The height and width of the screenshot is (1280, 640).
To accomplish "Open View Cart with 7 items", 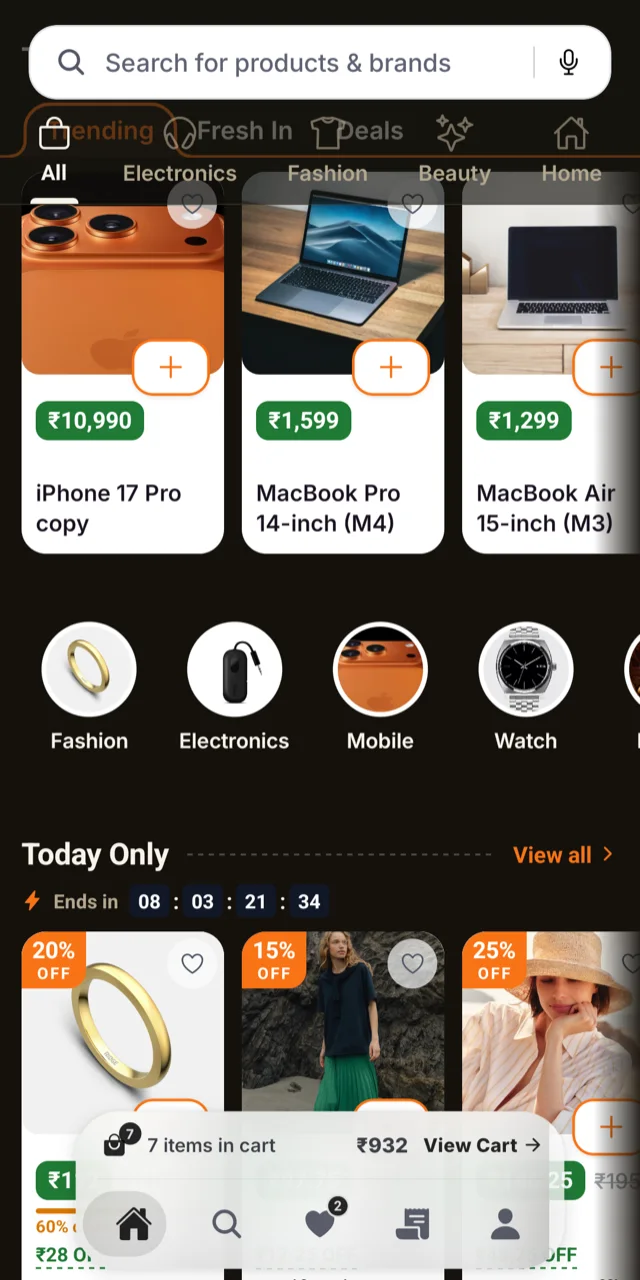I will tap(482, 1145).
